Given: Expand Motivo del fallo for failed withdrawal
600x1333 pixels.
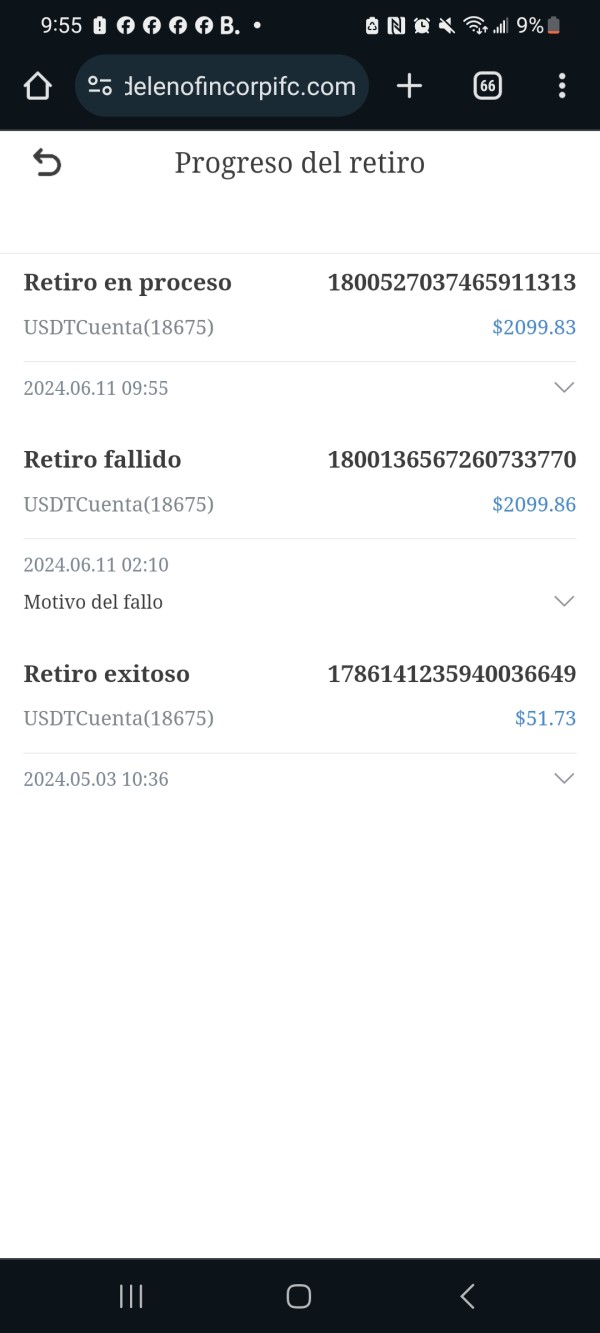Looking at the screenshot, I should 565,601.
